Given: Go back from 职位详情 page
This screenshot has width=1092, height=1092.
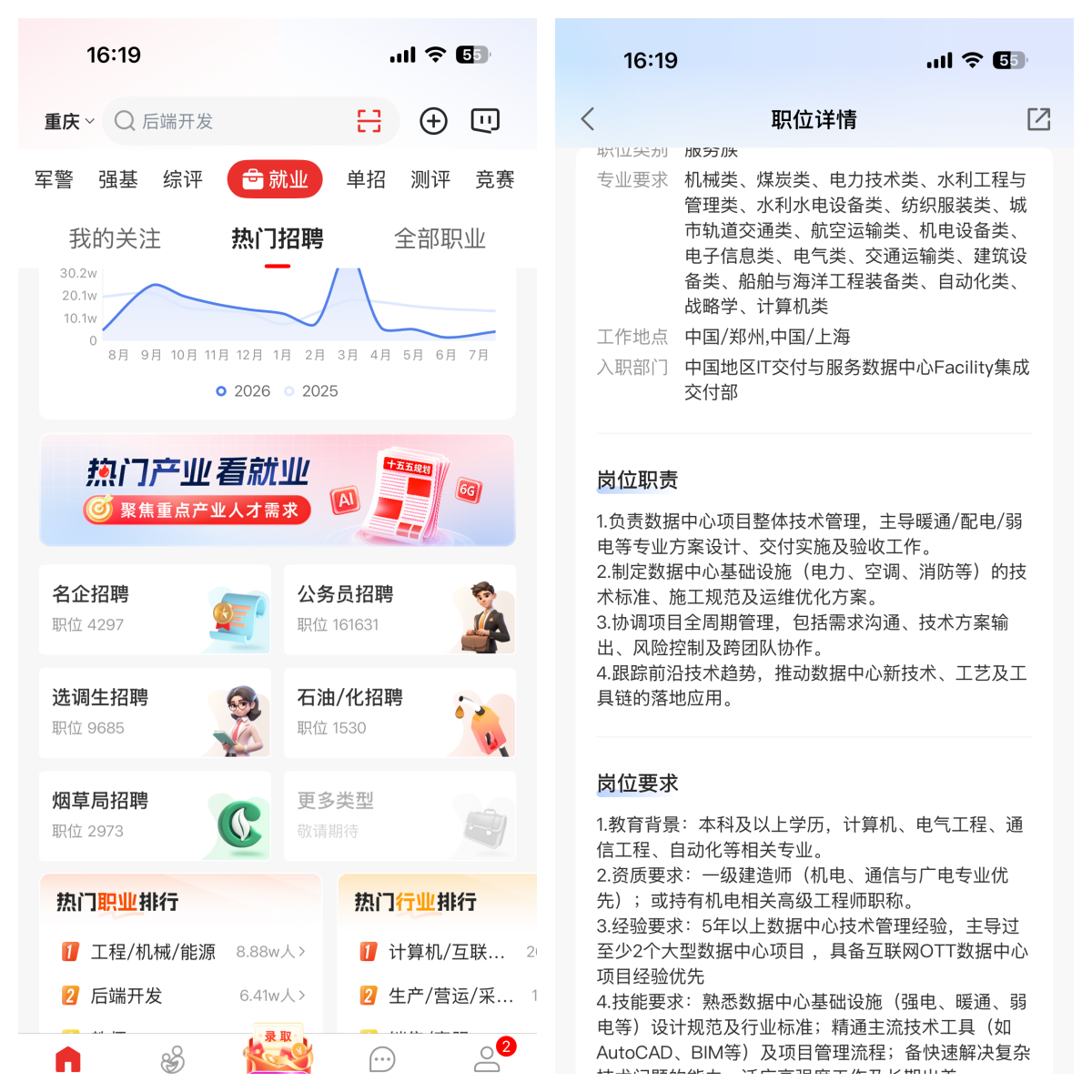Looking at the screenshot, I should (x=588, y=119).
